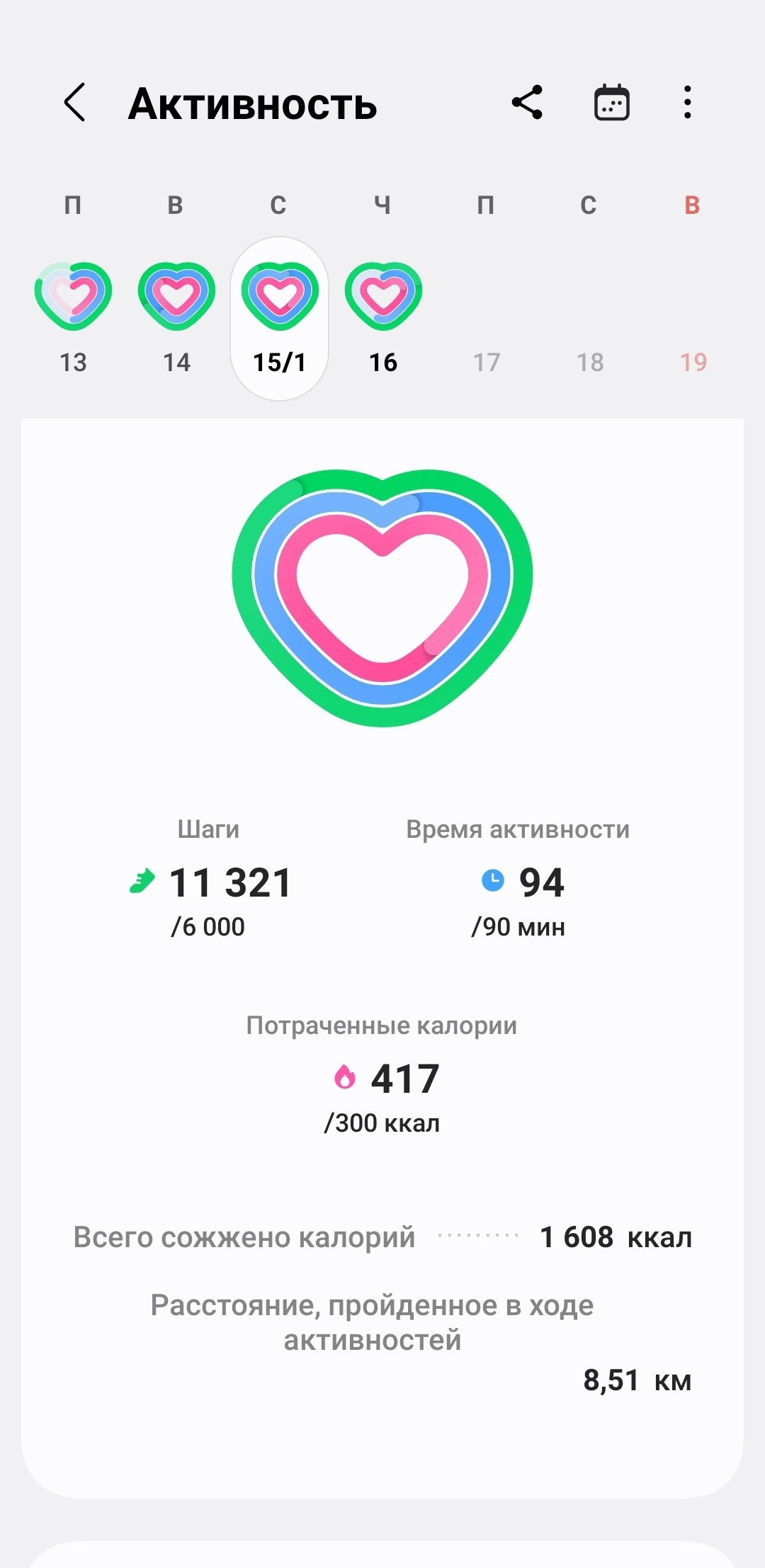Screen dimensions: 765x1568
Task: Select Wednesday 15/1
Action: pos(280,319)
